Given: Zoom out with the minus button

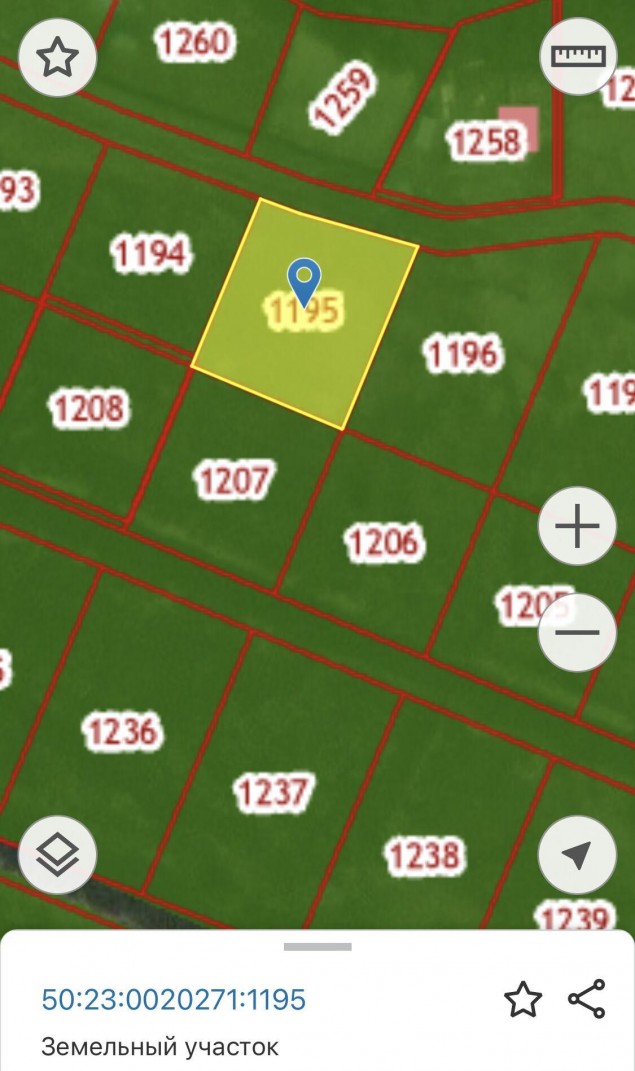Looking at the screenshot, I should tap(578, 632).
